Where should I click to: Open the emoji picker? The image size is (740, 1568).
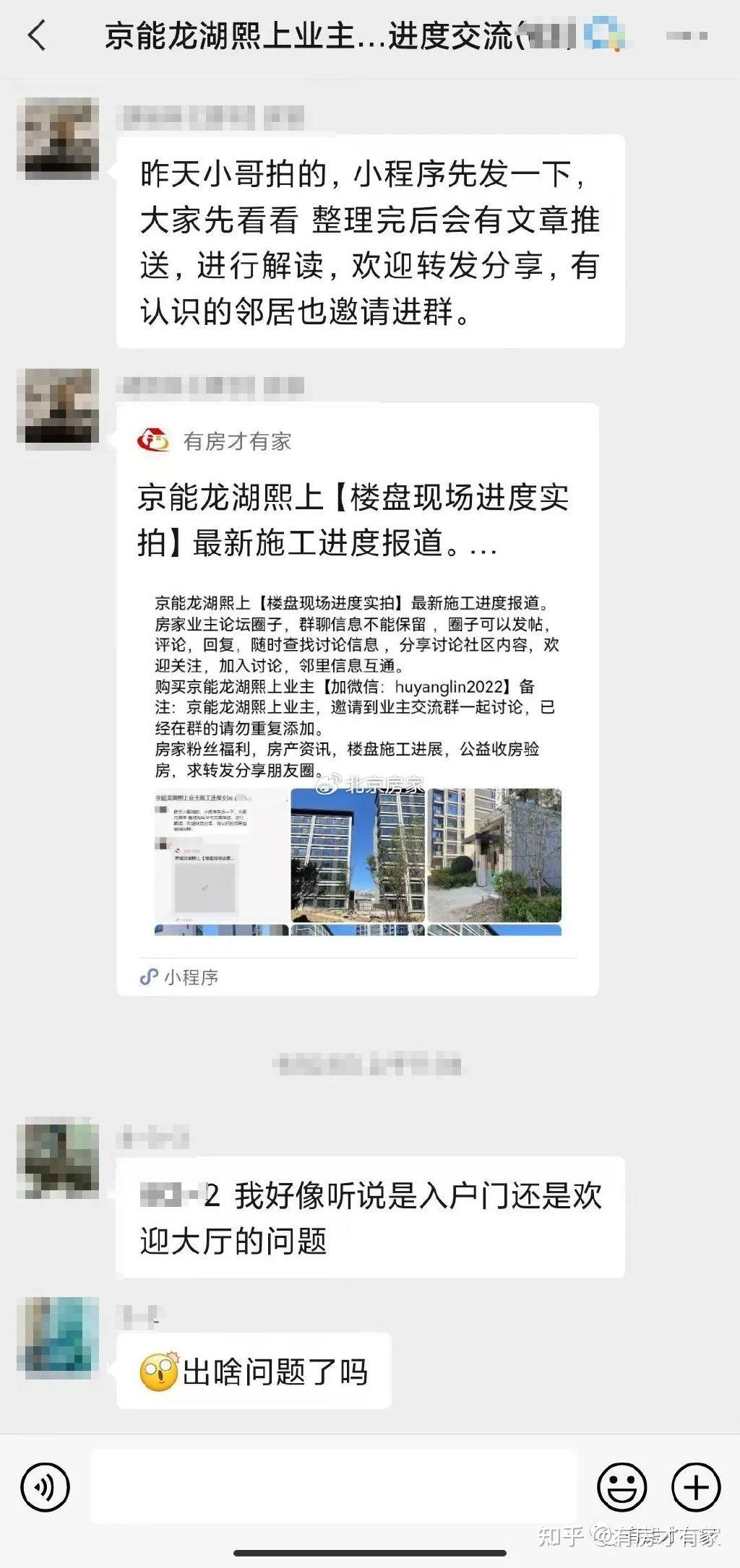(x=621, y=1487)
